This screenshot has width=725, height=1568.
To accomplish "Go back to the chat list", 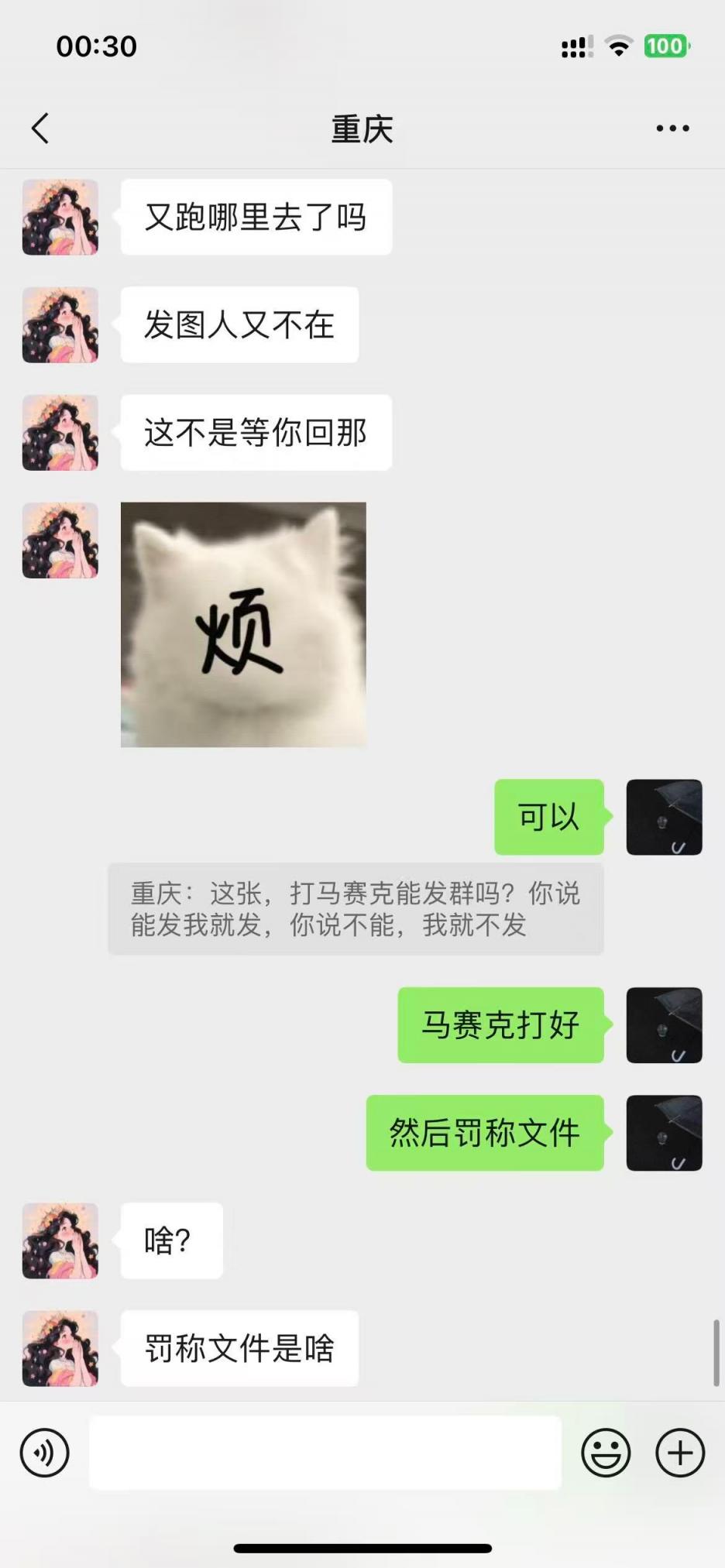I will tap(40, 129).
